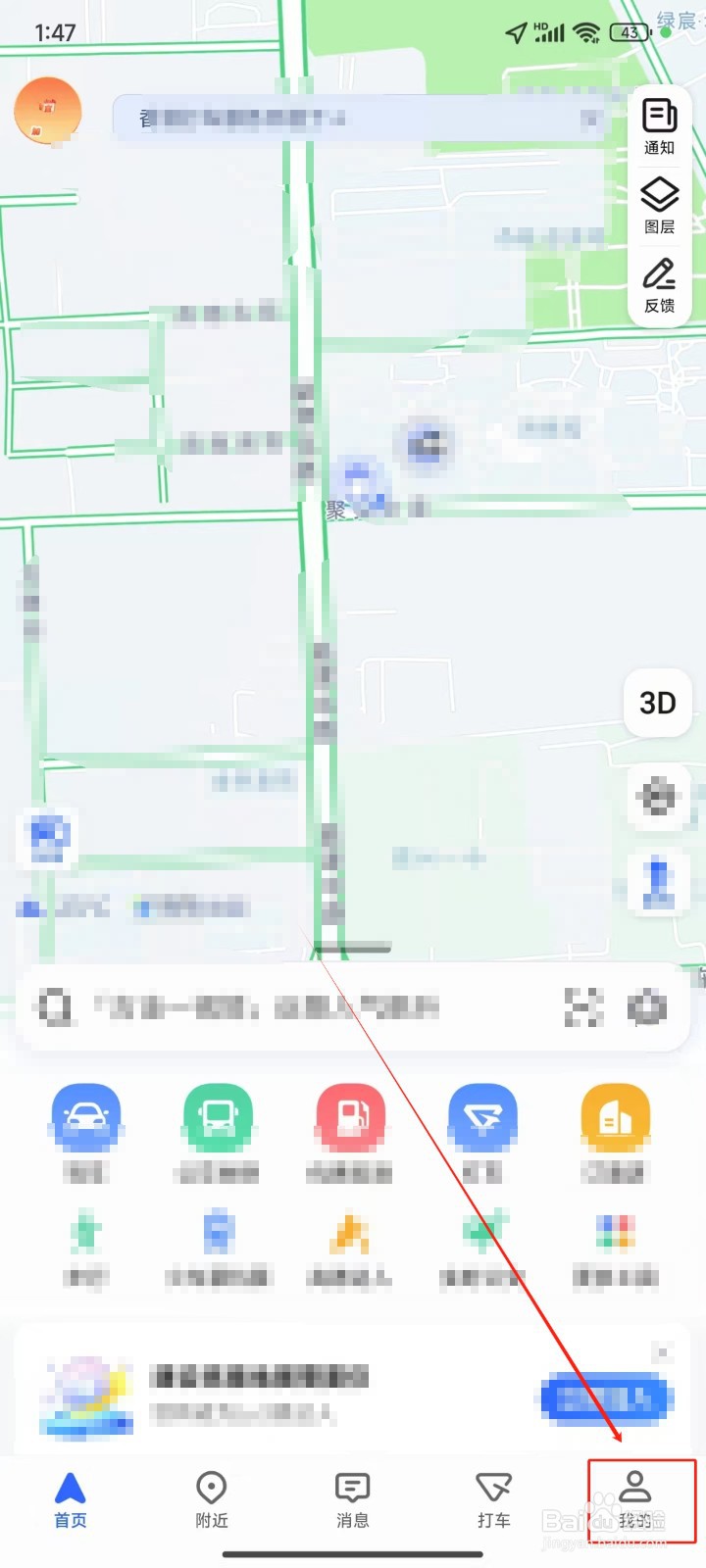This screenshot has height=1568, width=706.
Task: Tap the 反馈 feedback pencil icon
Action: (x=658, y=282)
